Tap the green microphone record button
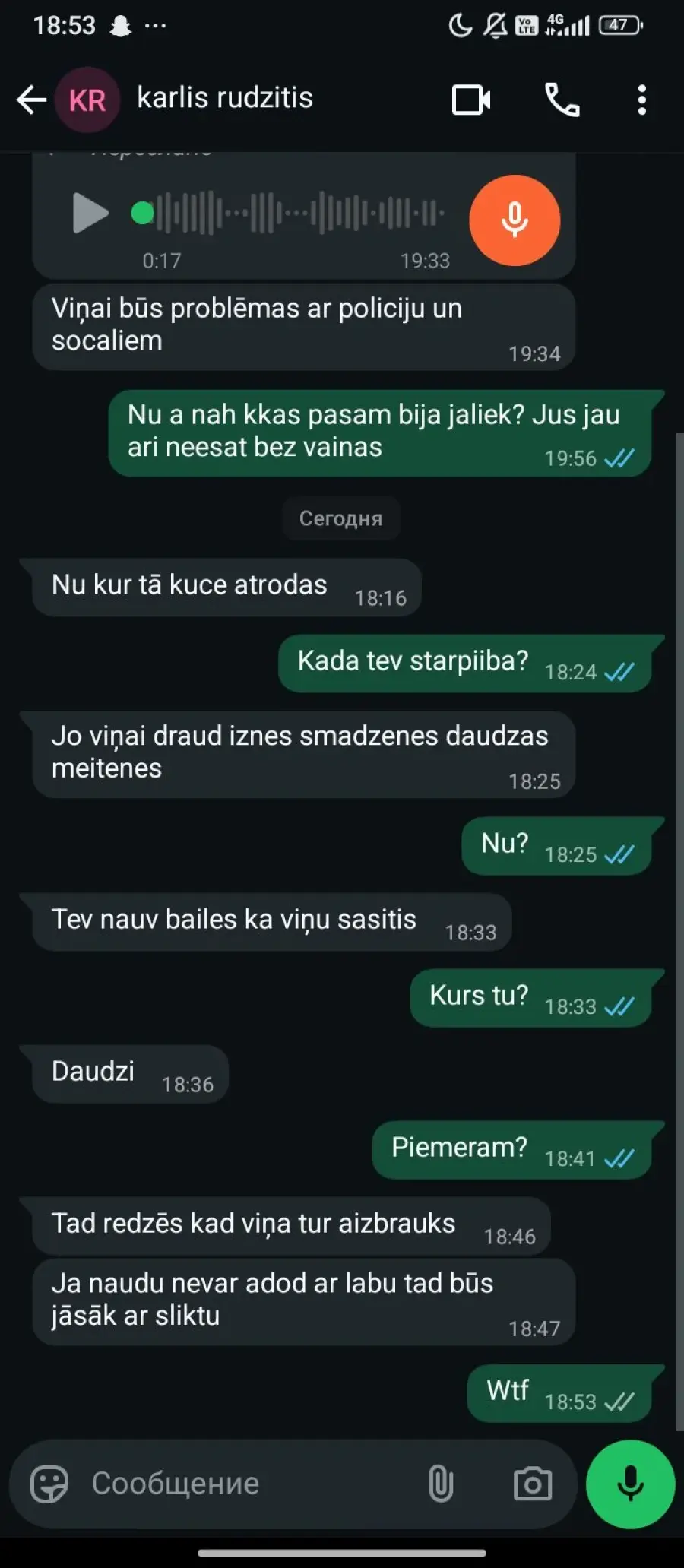 [x=630, y=1483]
